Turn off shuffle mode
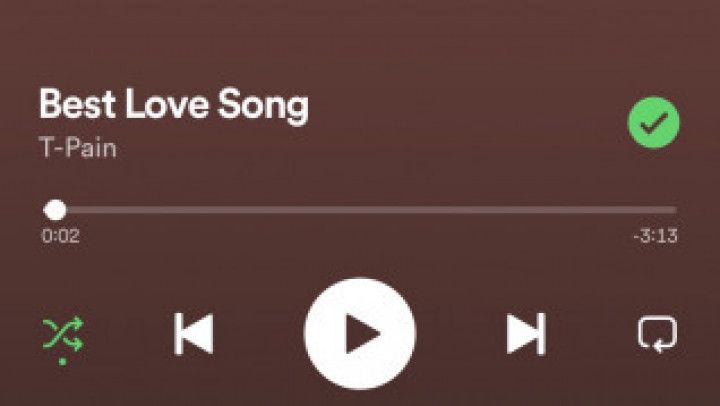 pos(63,333)
